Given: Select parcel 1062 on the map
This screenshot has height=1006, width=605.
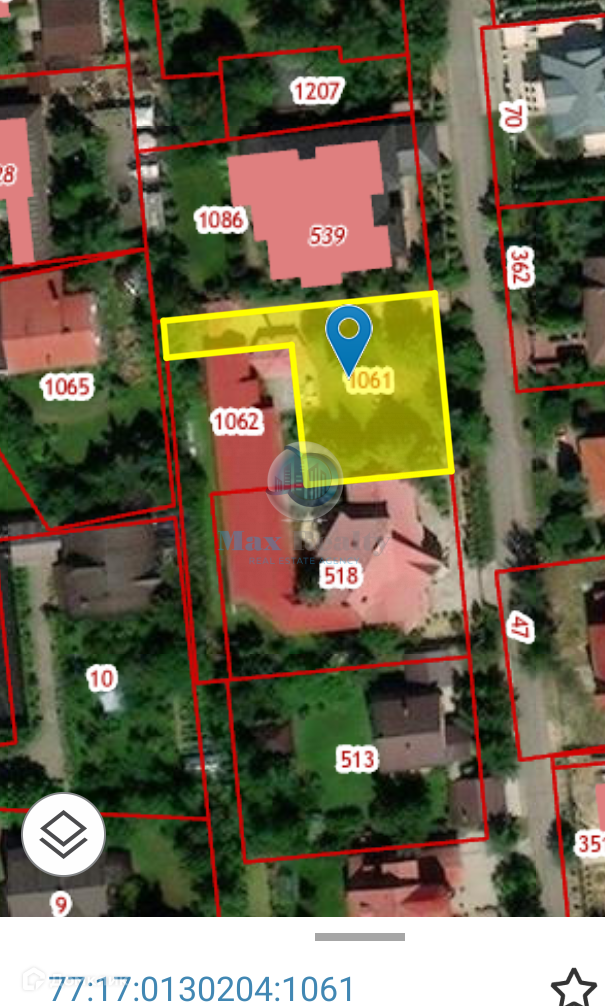Looking at the screenshot, I should (x=236, y=421).
